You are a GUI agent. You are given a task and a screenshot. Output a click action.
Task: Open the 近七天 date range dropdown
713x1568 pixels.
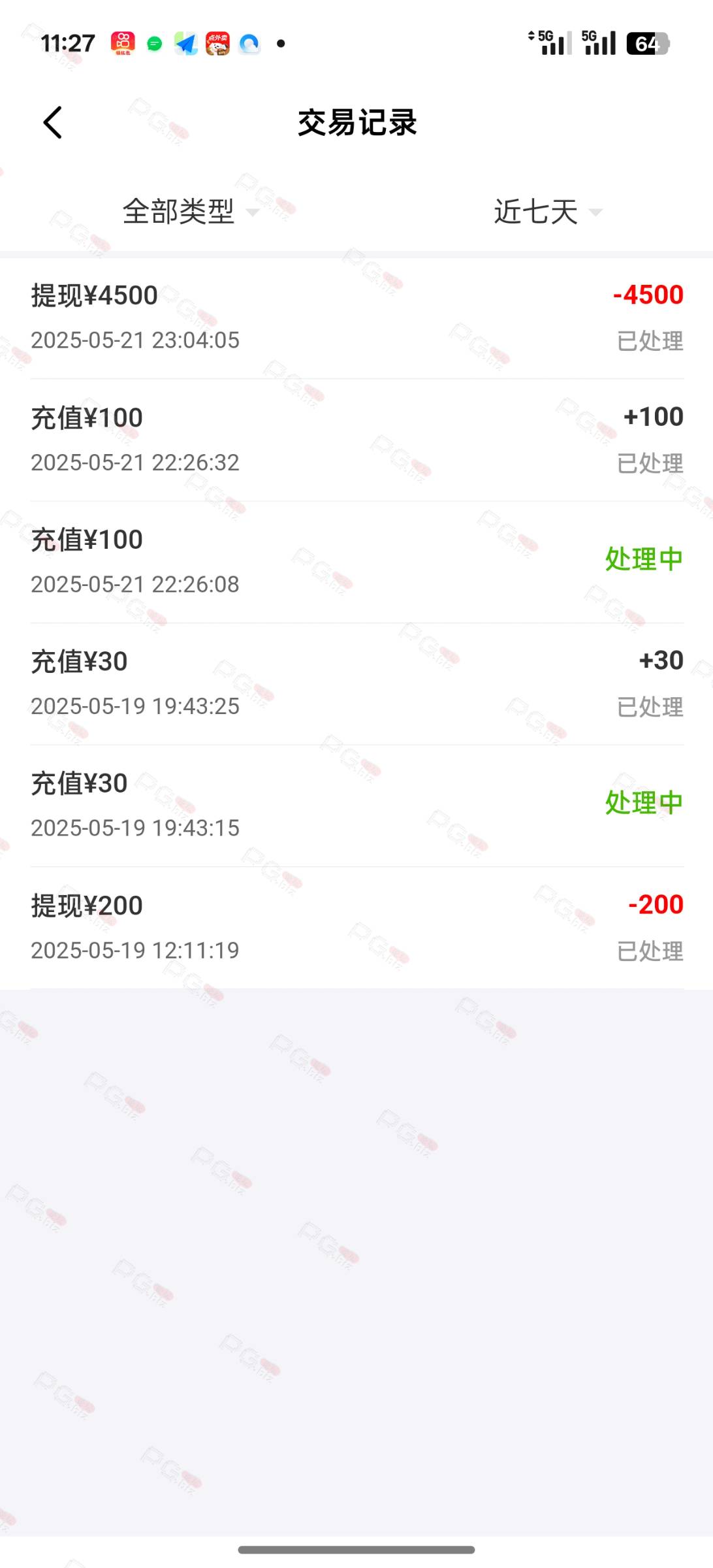(547, 212)
